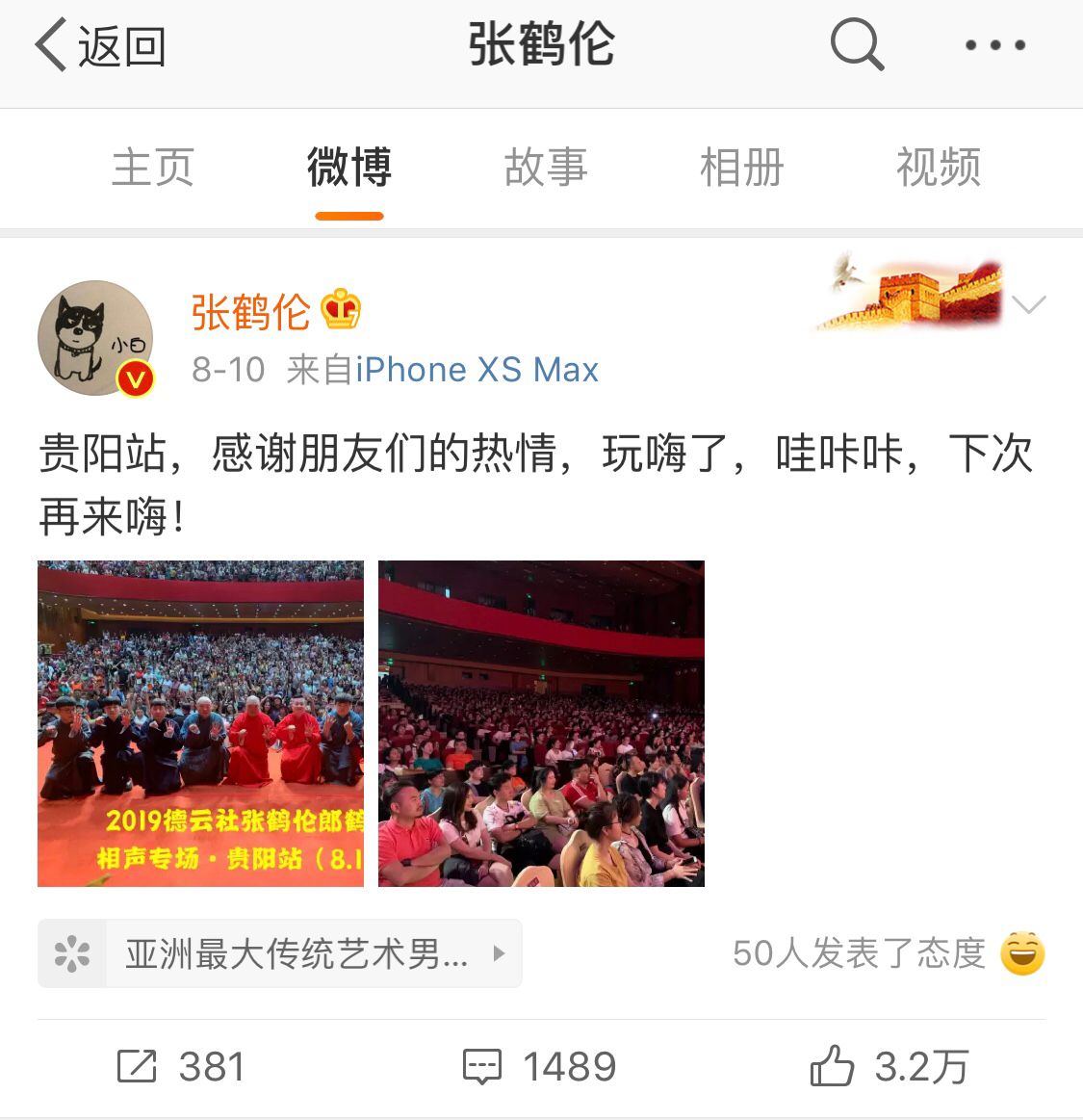Open the 1489 comments
The height and width of the screenshot is (1120, 1083).
pyautogui.click(x=540, y=1066)
